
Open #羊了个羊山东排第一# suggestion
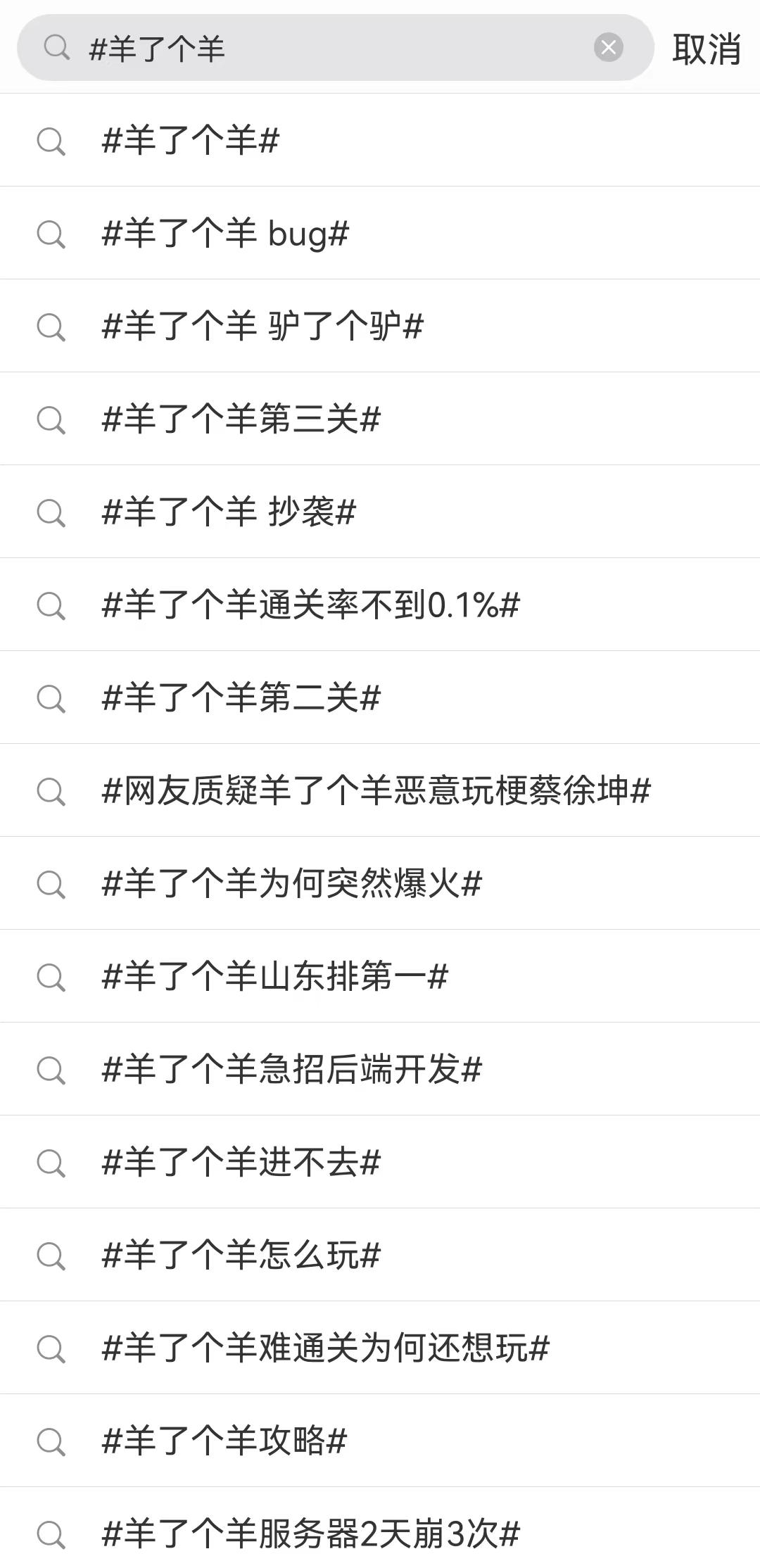(x=380, y=976)
